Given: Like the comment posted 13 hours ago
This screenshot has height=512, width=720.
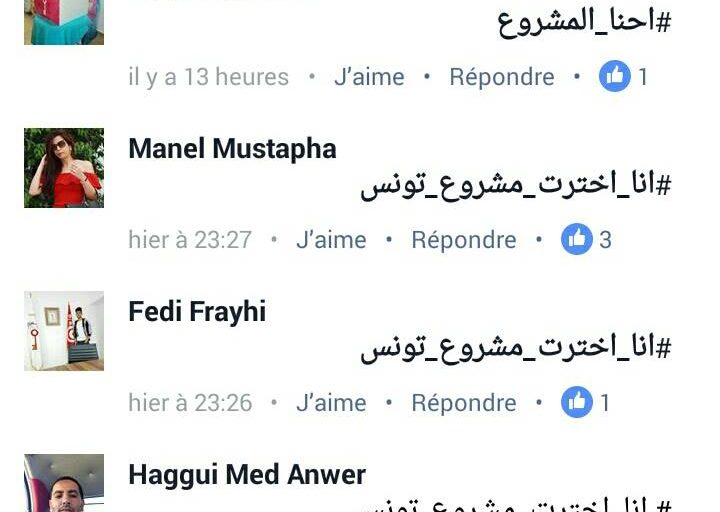Looking at the screenshot, I should coord(369,77).
